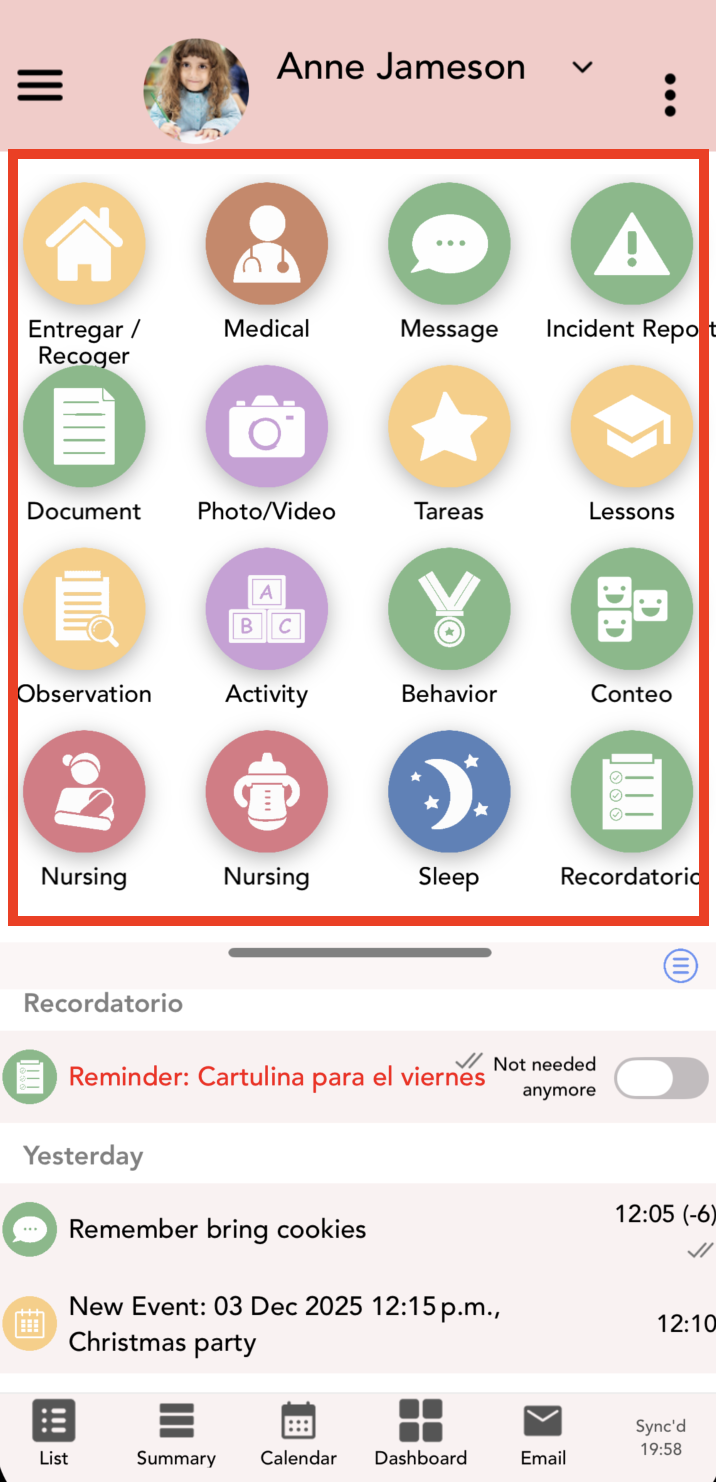Log an Activity entry
The image size is (716, 1482).
tap(267, 609)
